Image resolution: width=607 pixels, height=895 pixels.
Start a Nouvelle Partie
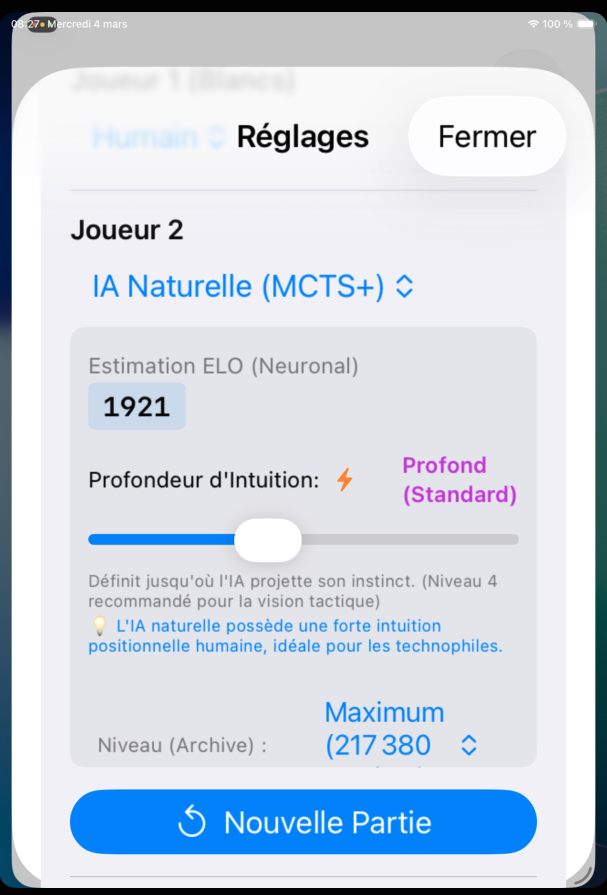303,822
